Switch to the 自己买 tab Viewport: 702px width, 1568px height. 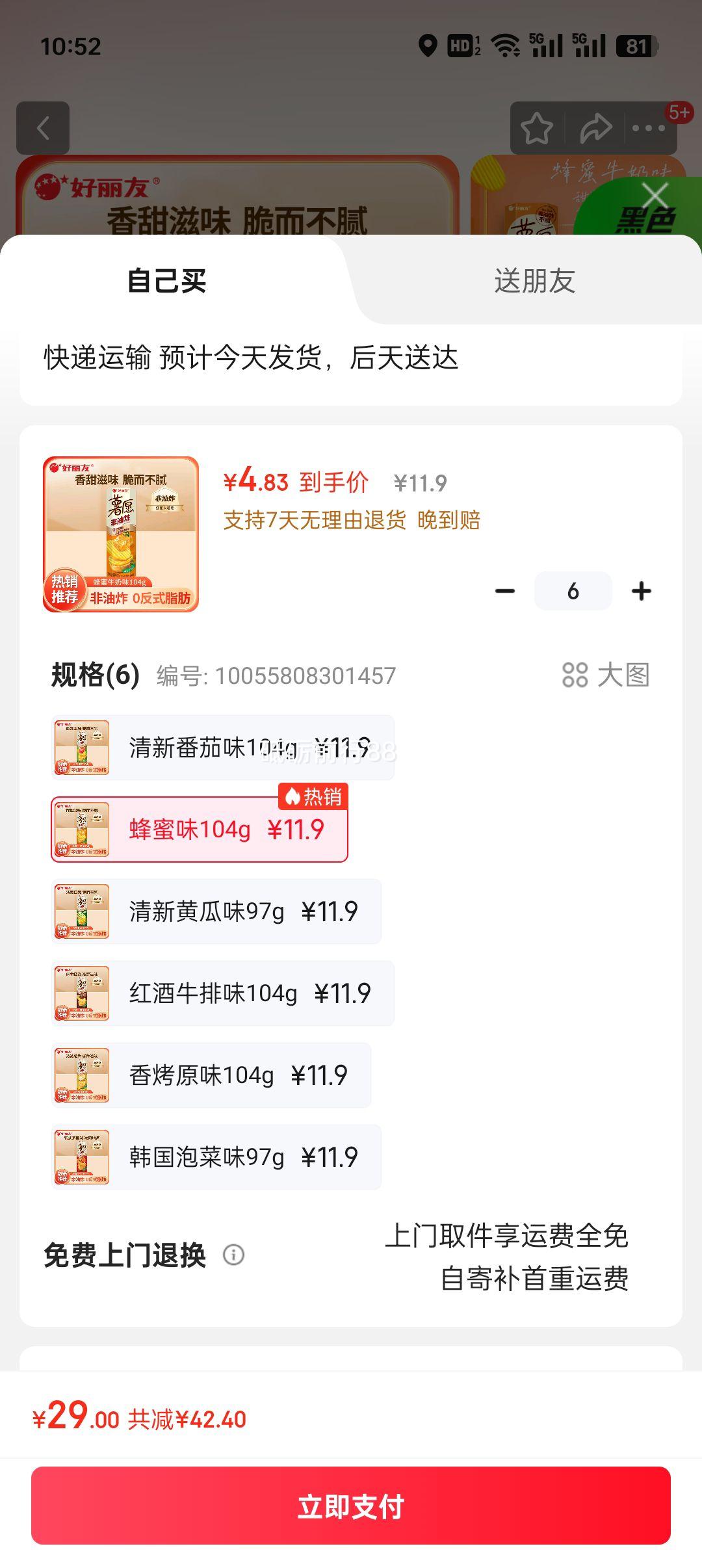tap(167, 281)
